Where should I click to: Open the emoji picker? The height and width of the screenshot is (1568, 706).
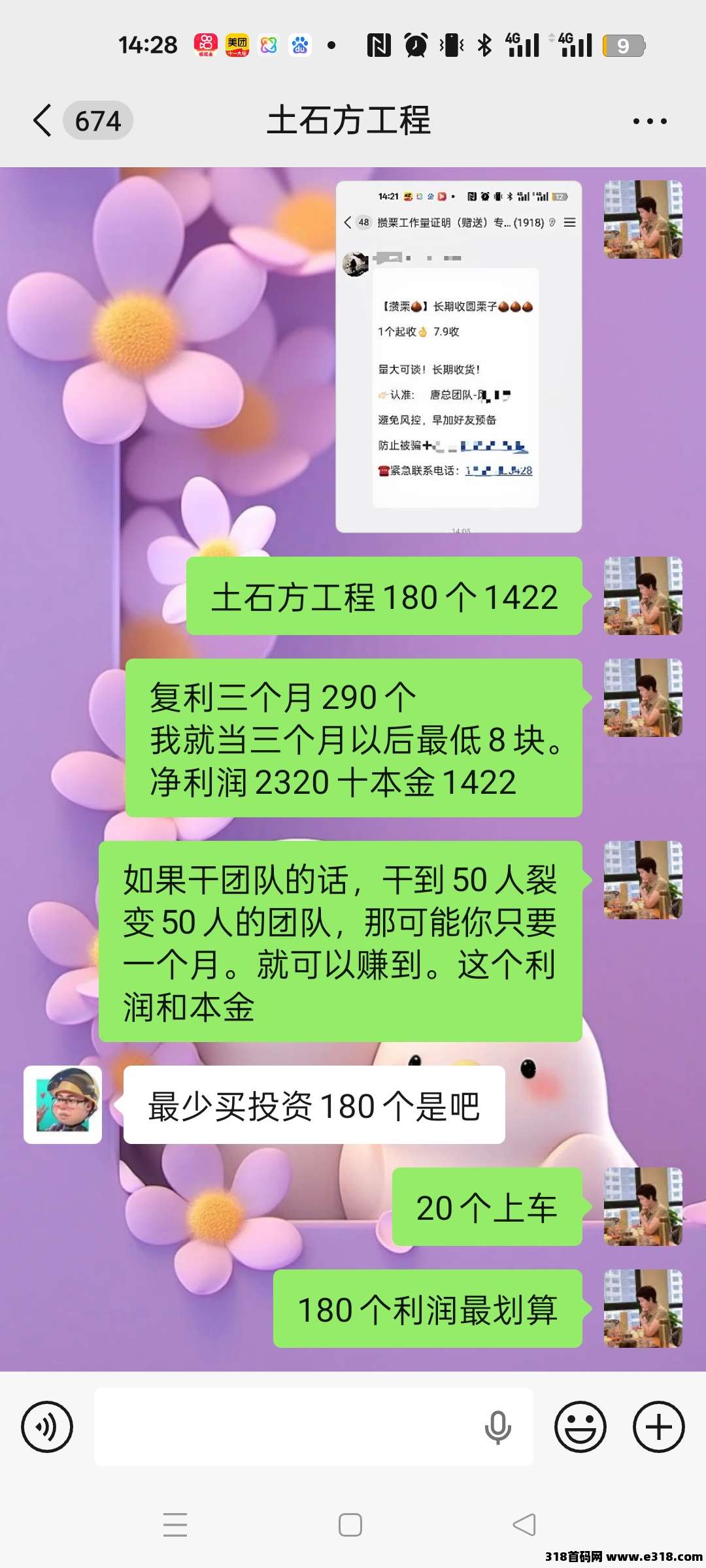point(580,1427)
